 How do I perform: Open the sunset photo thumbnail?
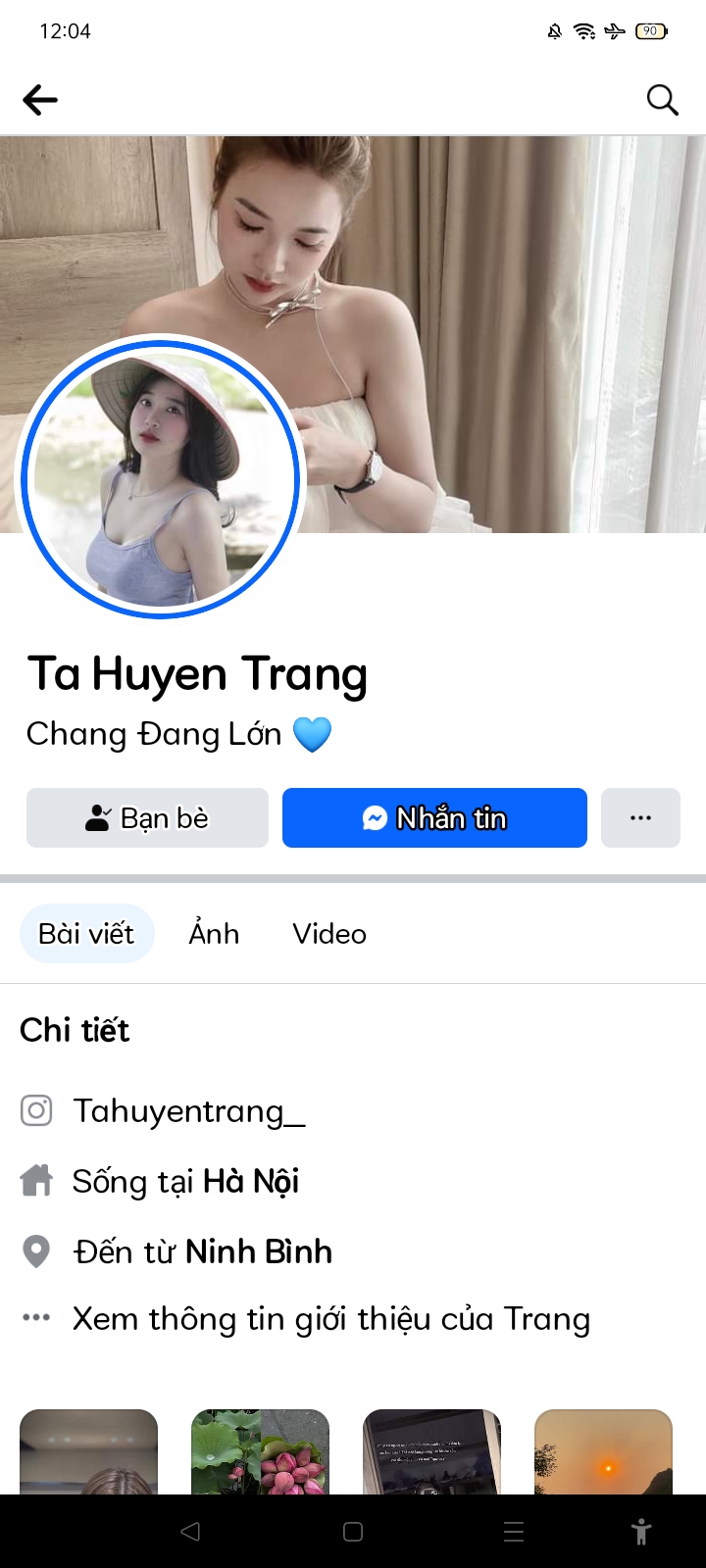(x=603, y=1452)
